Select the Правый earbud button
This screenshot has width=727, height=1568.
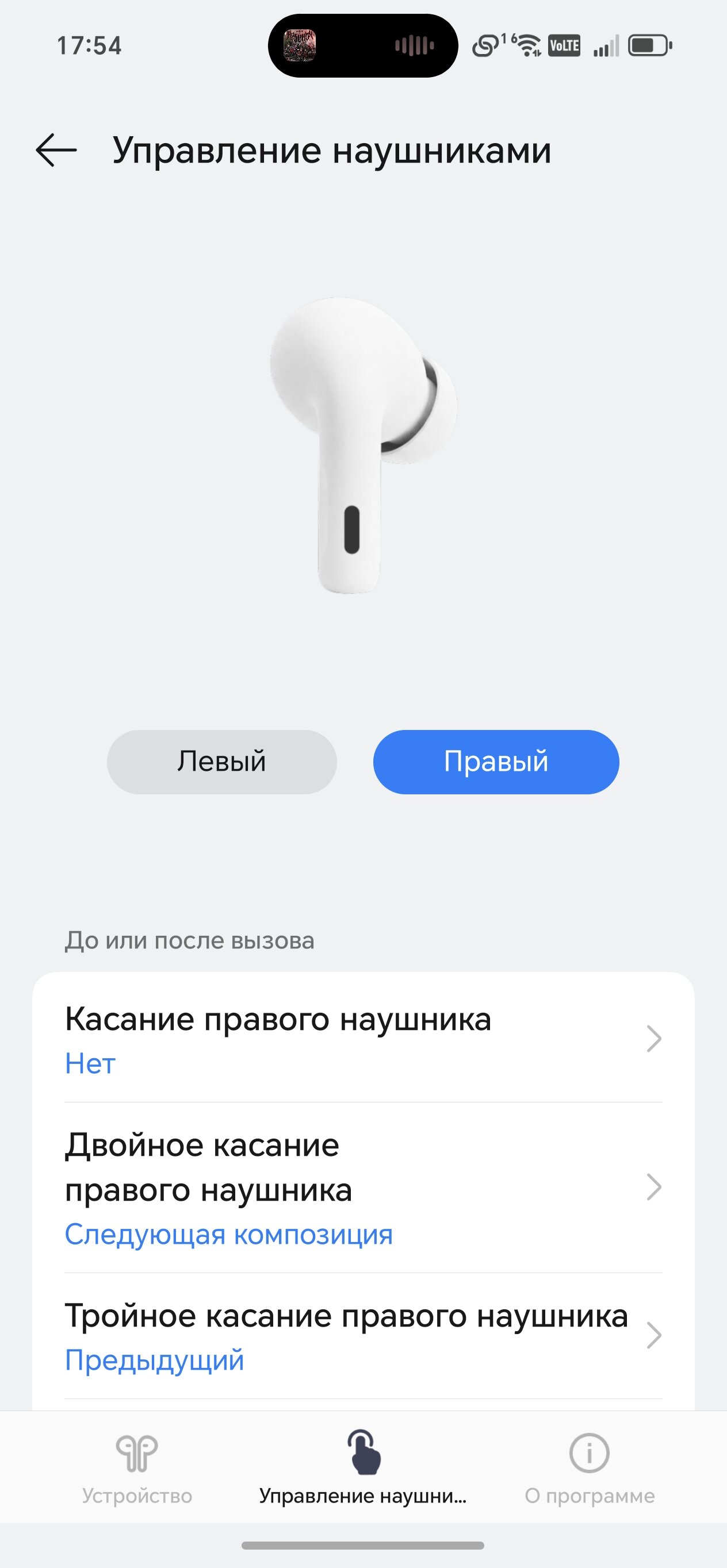click(496, 762)
